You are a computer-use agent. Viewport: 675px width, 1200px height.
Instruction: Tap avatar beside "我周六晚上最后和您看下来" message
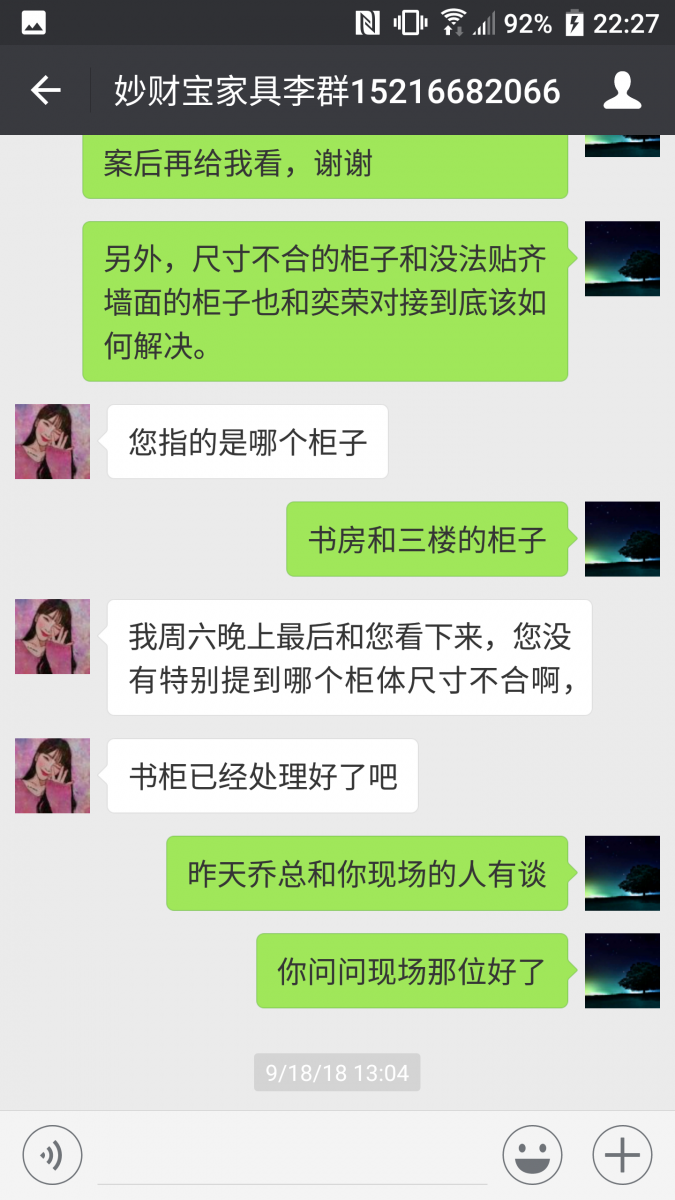(52, 636)
